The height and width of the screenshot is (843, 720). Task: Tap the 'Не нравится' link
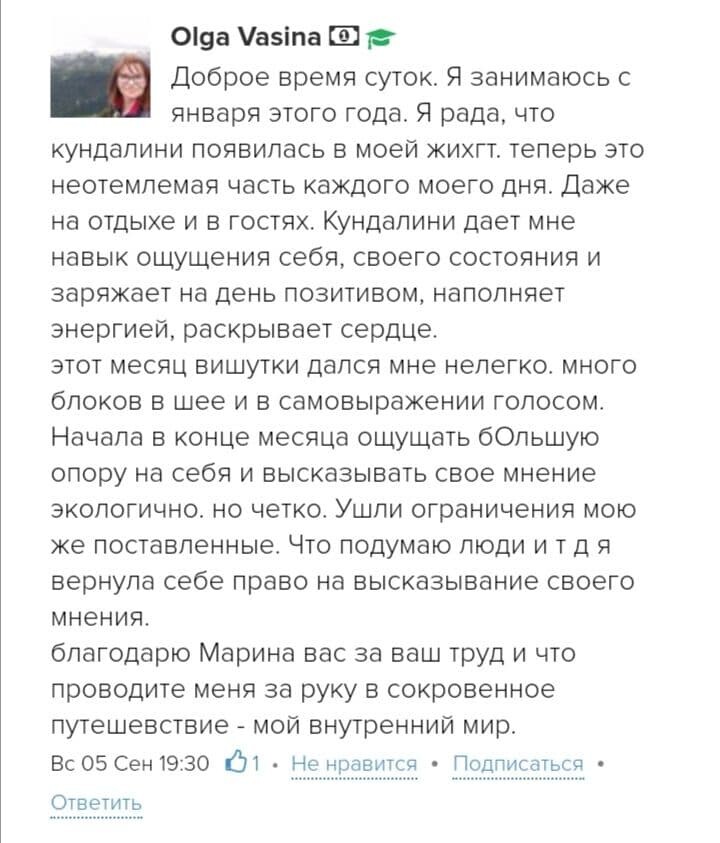coord(353,765)
